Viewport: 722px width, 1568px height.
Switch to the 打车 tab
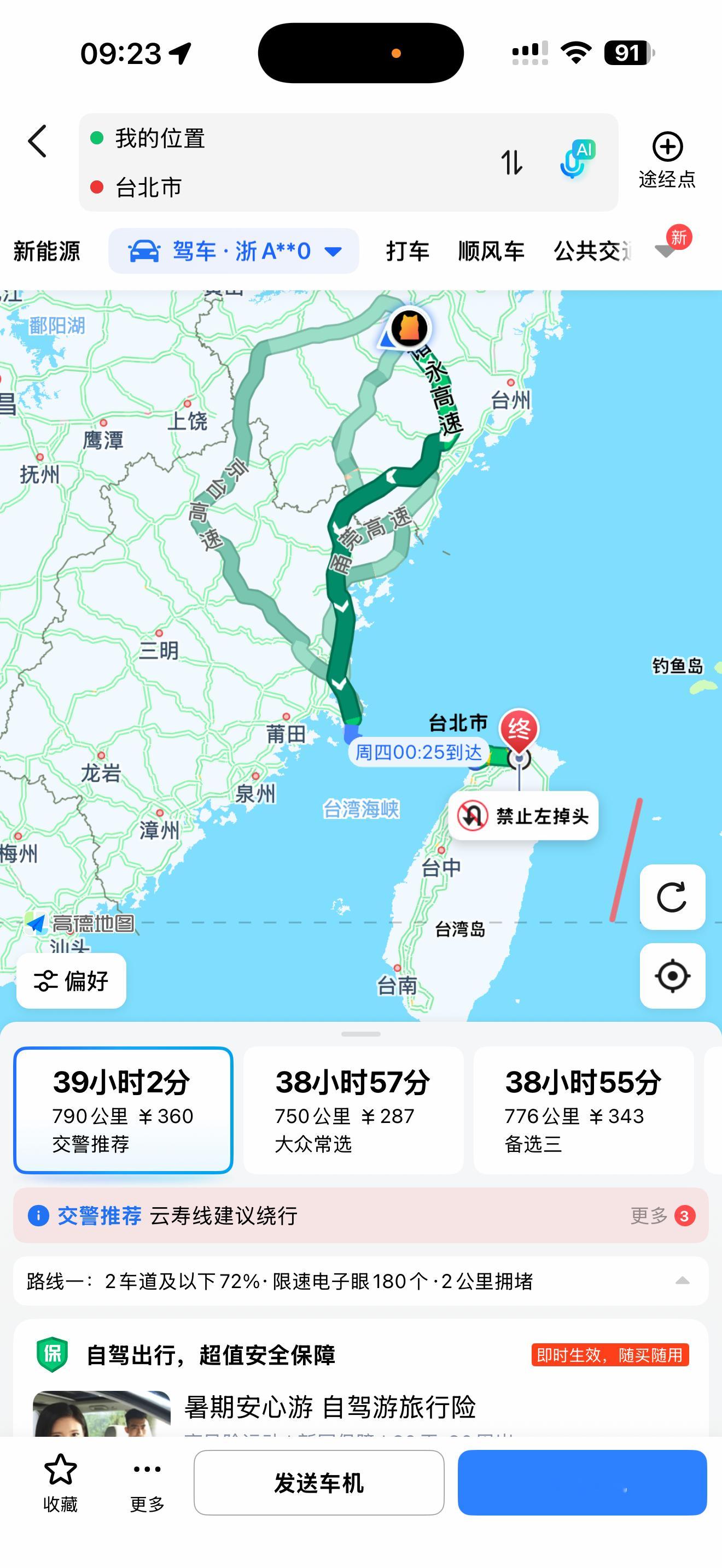[x=407, y=250]
